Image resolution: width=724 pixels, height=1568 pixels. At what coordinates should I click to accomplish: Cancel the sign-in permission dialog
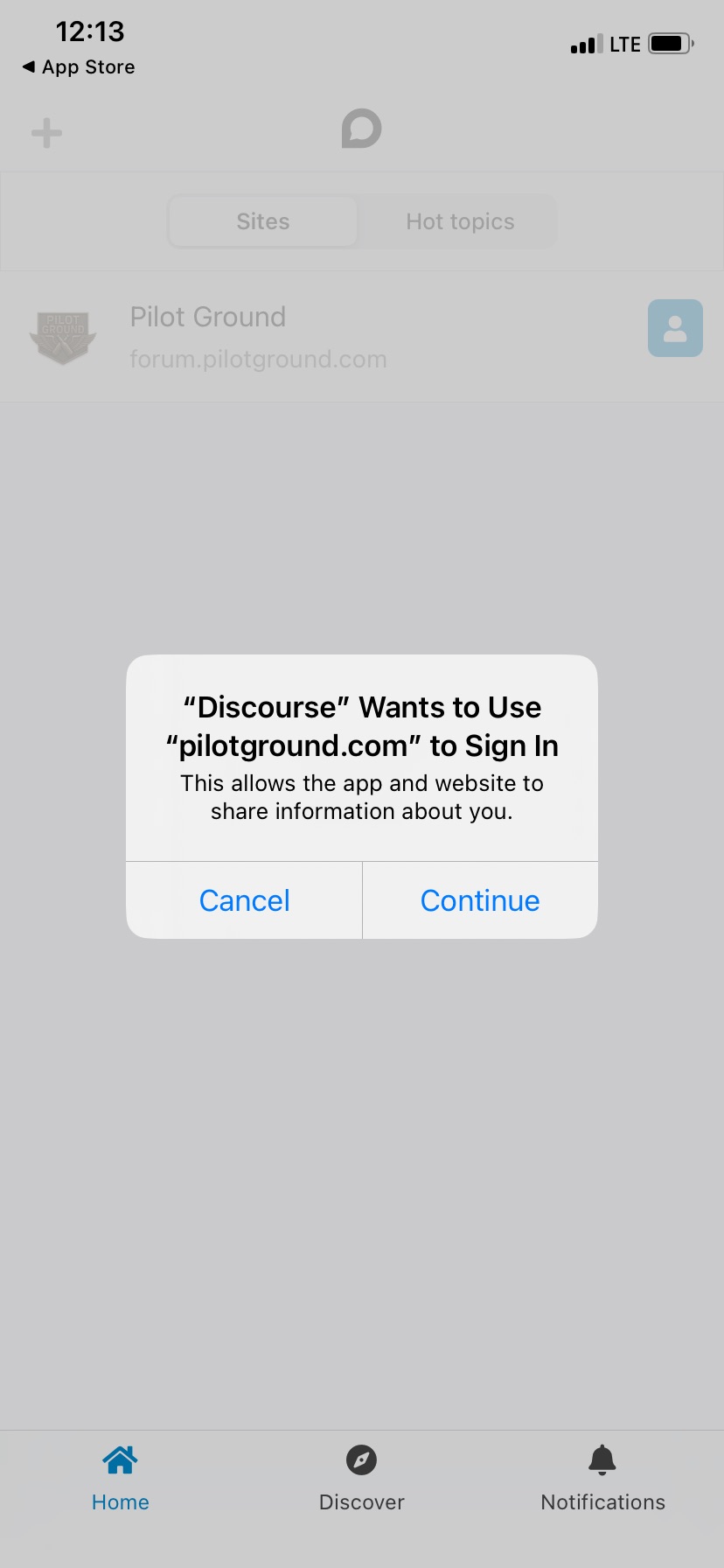tap(244, 900)
